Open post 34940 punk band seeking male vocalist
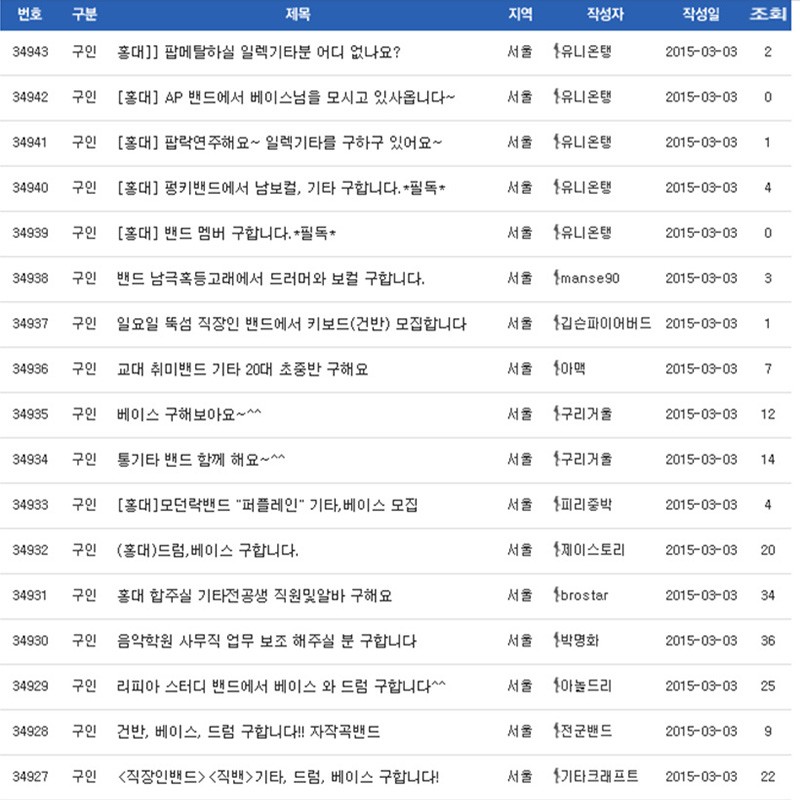The width and height of the screenshot is (800, 800). pyautogui.click(x=281, y=188)
